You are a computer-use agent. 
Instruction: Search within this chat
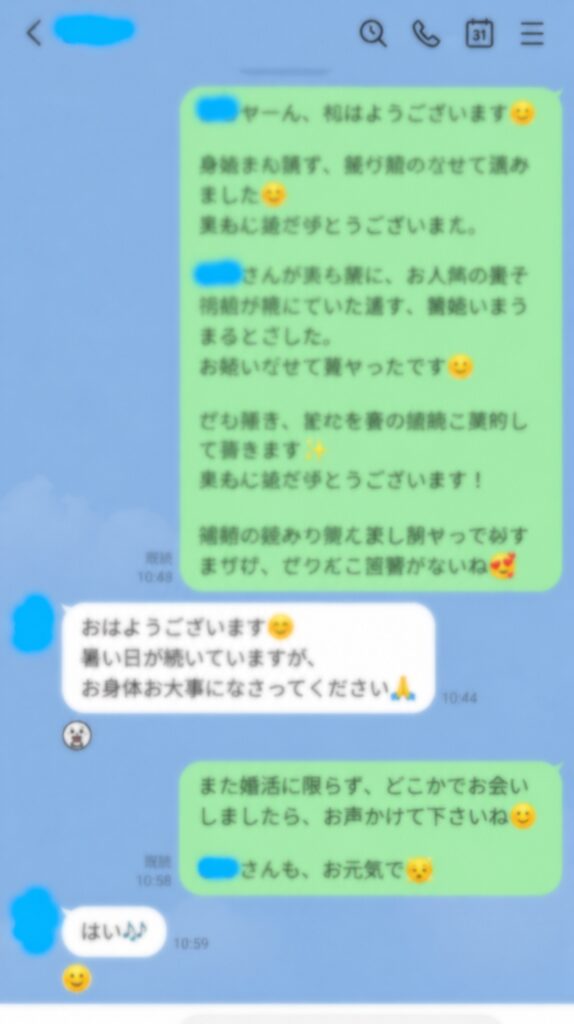click(x=373, y=33)
